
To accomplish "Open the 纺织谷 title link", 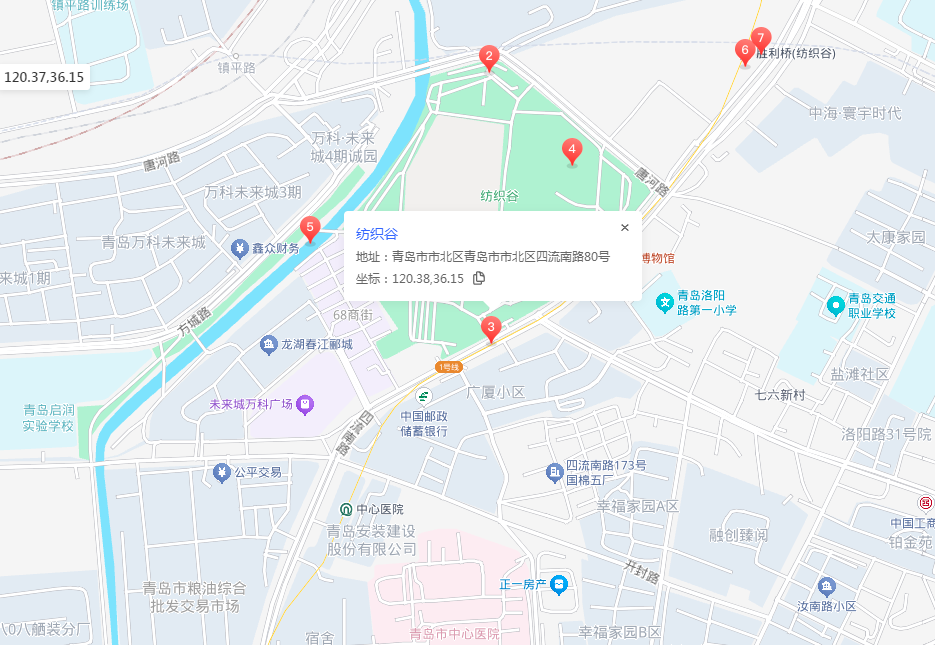I will 377,234.
